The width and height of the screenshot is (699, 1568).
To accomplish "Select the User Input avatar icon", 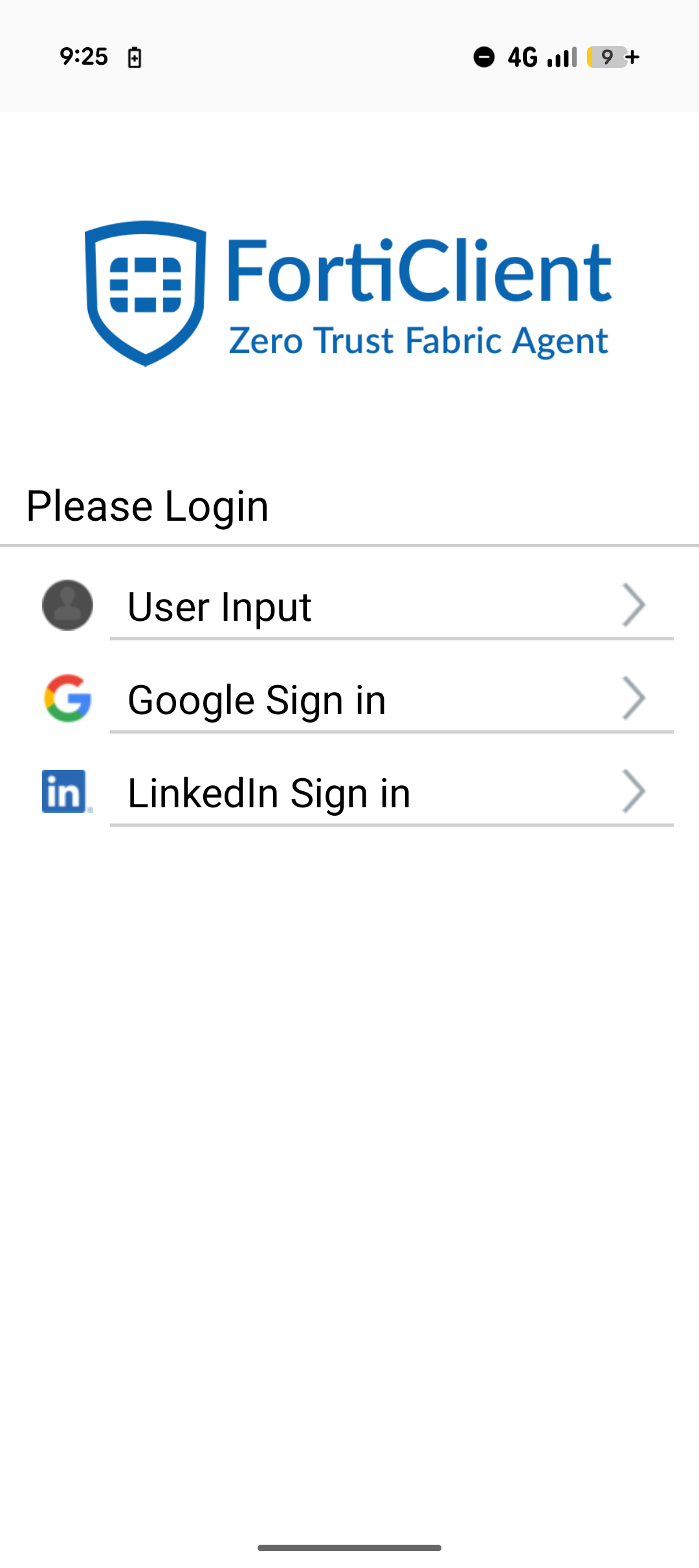I will coord(67,605).
